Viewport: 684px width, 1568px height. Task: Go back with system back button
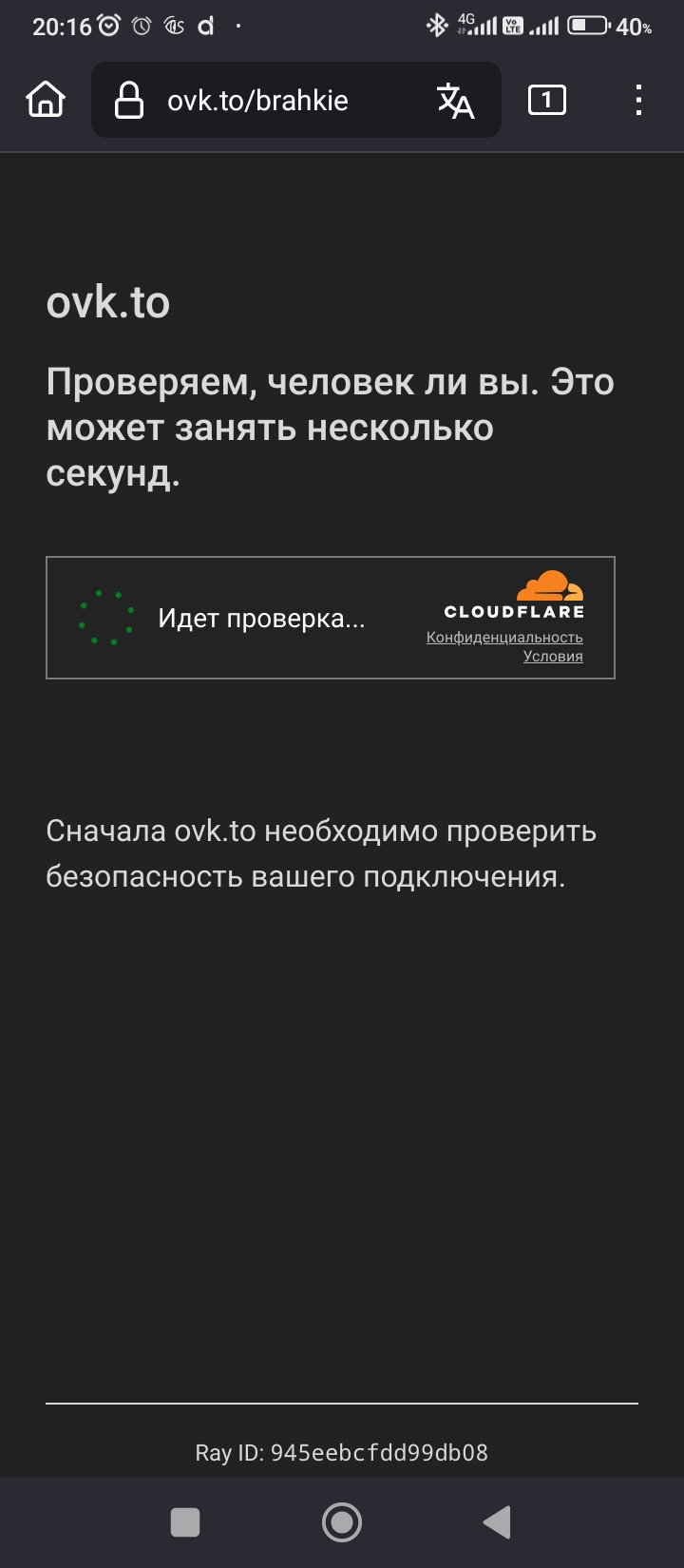click(x=497, y=1521)
